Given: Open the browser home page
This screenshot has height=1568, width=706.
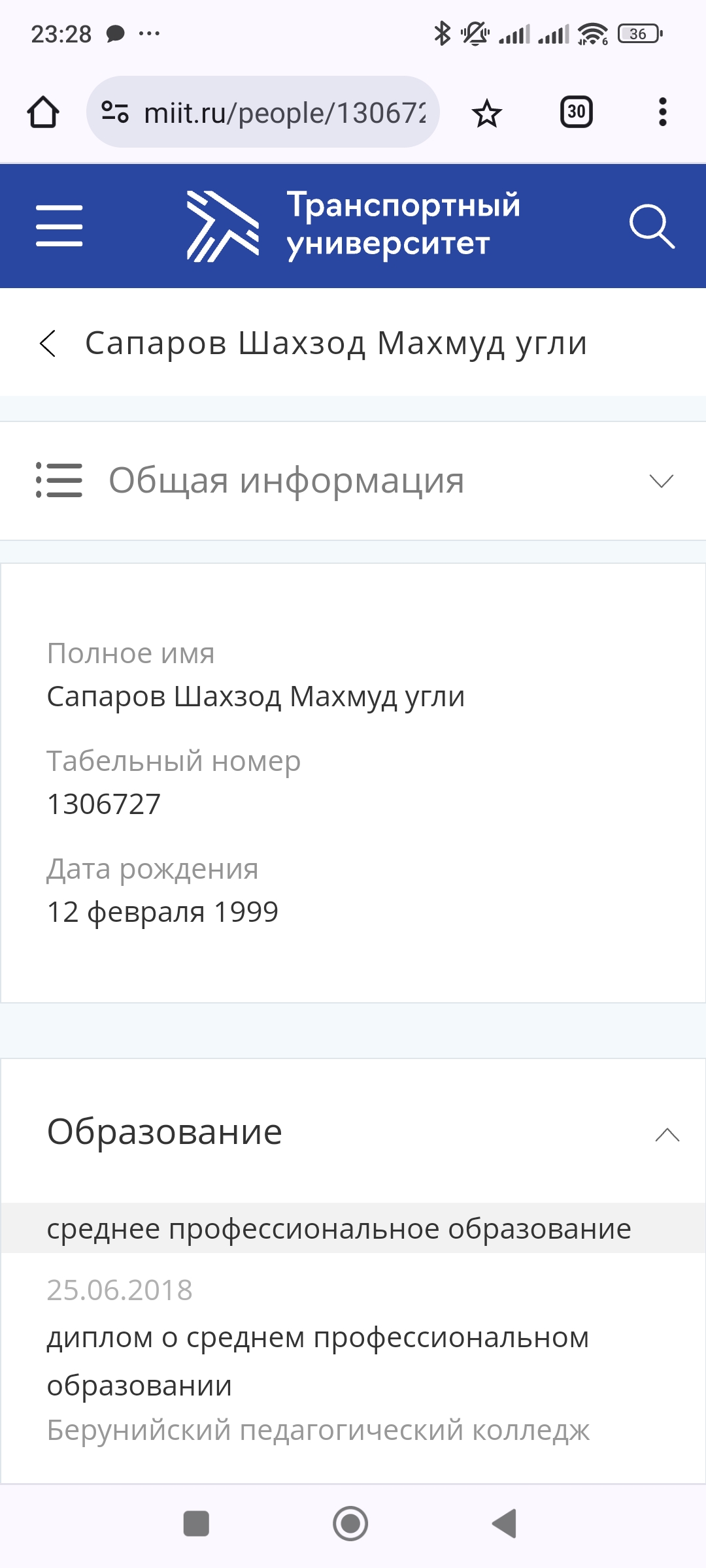Looking at the screenshot, I should (43, 112).
